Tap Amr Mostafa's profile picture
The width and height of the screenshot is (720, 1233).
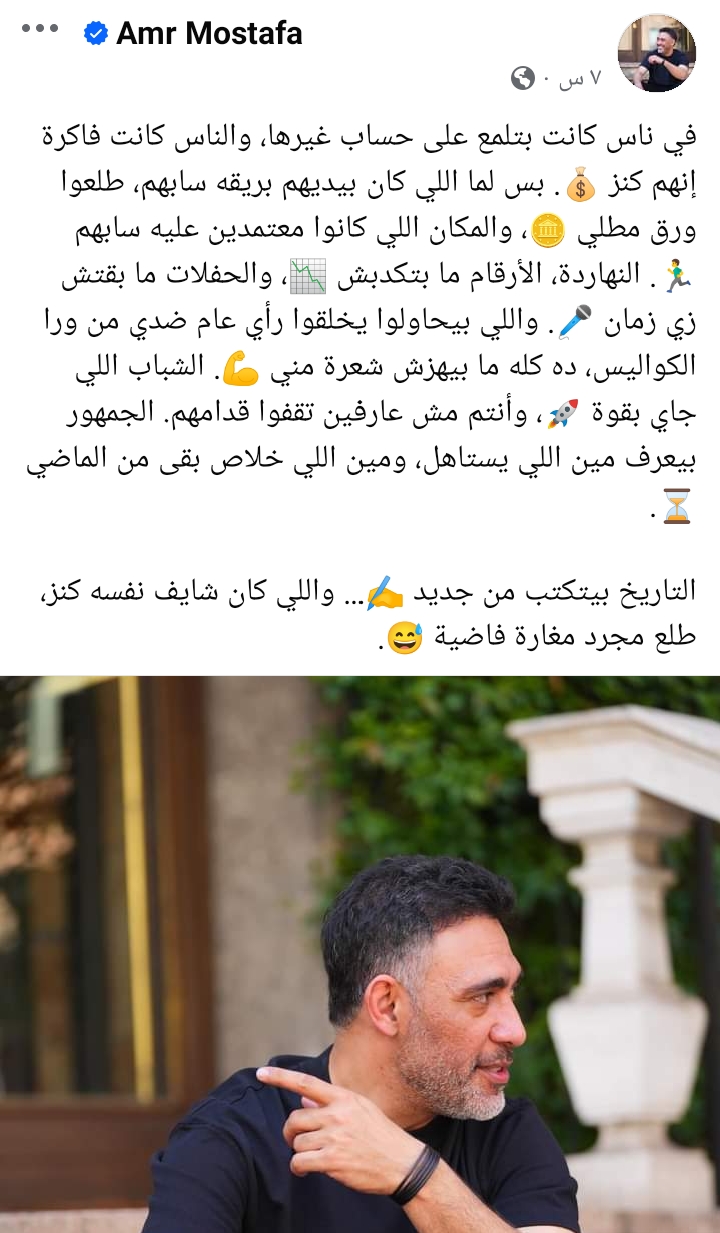657,54
